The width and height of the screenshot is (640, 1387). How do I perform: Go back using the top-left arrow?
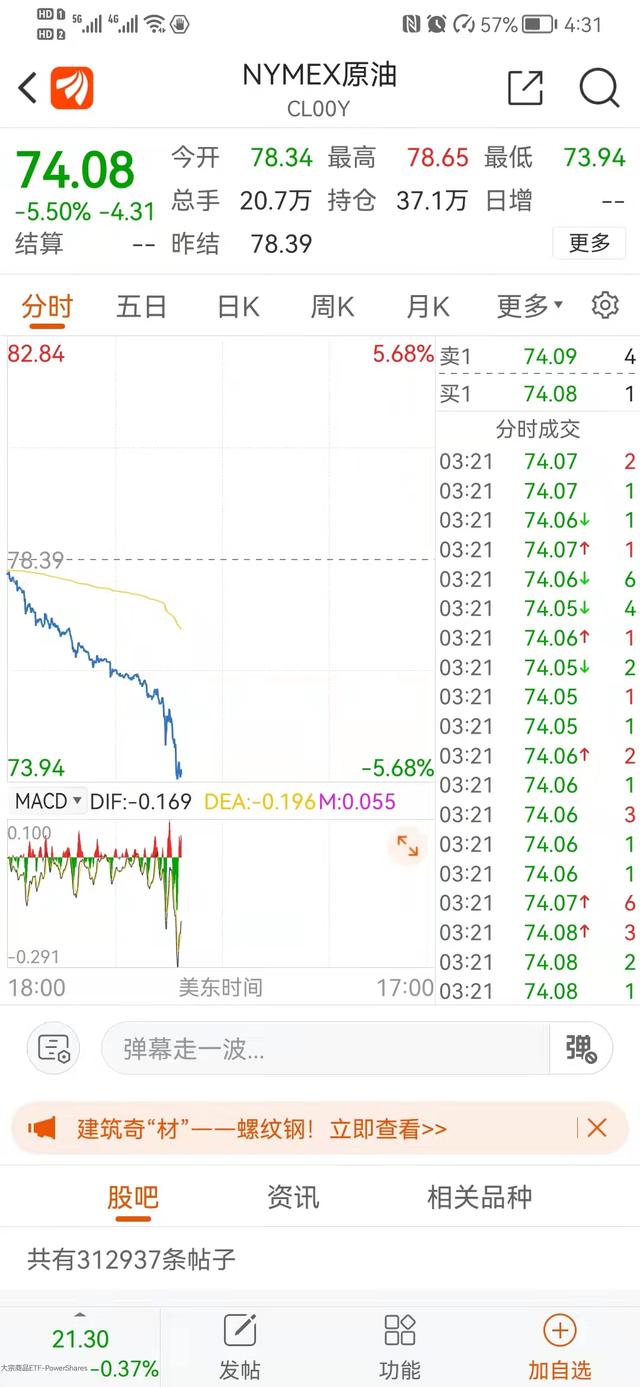click(27, 89)
